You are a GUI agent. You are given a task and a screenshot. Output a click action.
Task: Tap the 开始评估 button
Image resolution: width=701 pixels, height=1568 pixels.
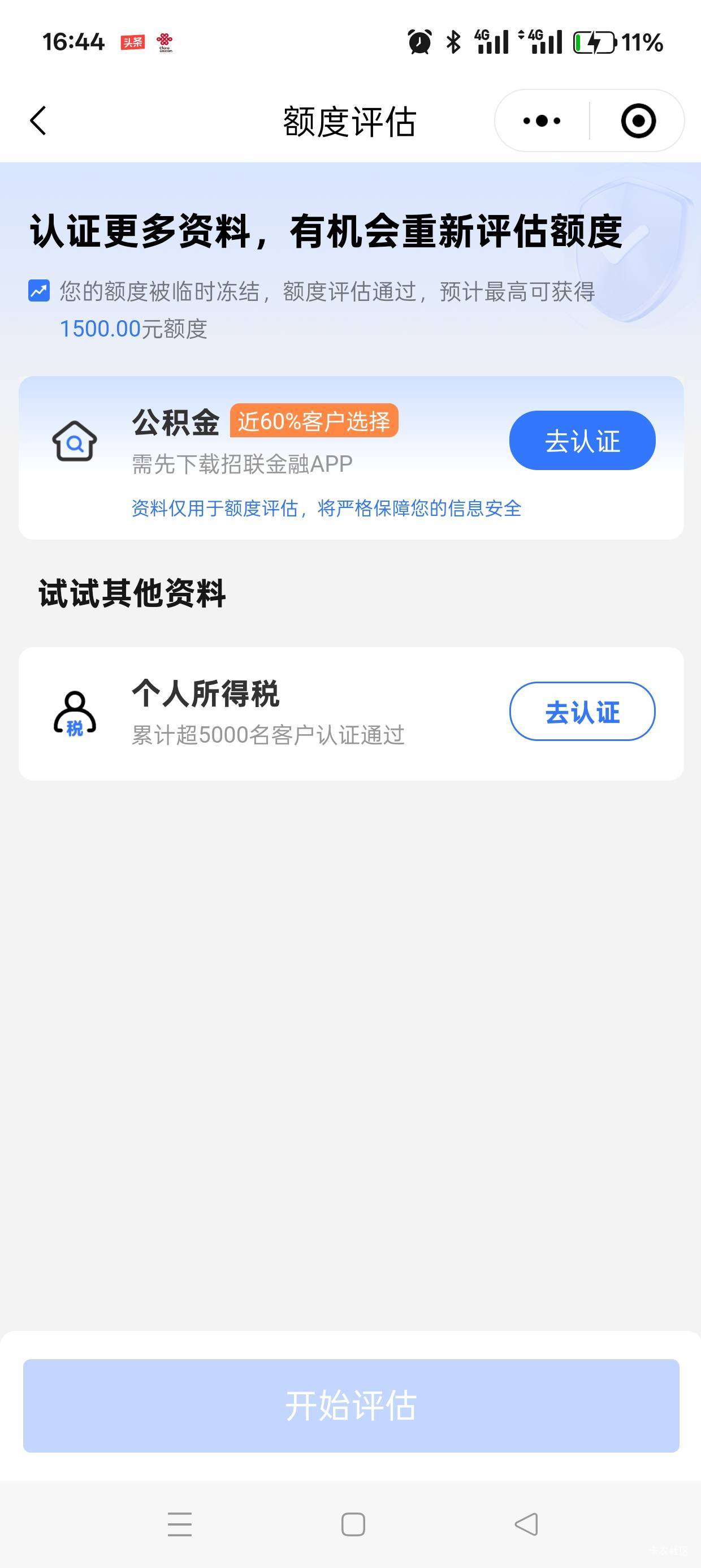point(351,1406)
